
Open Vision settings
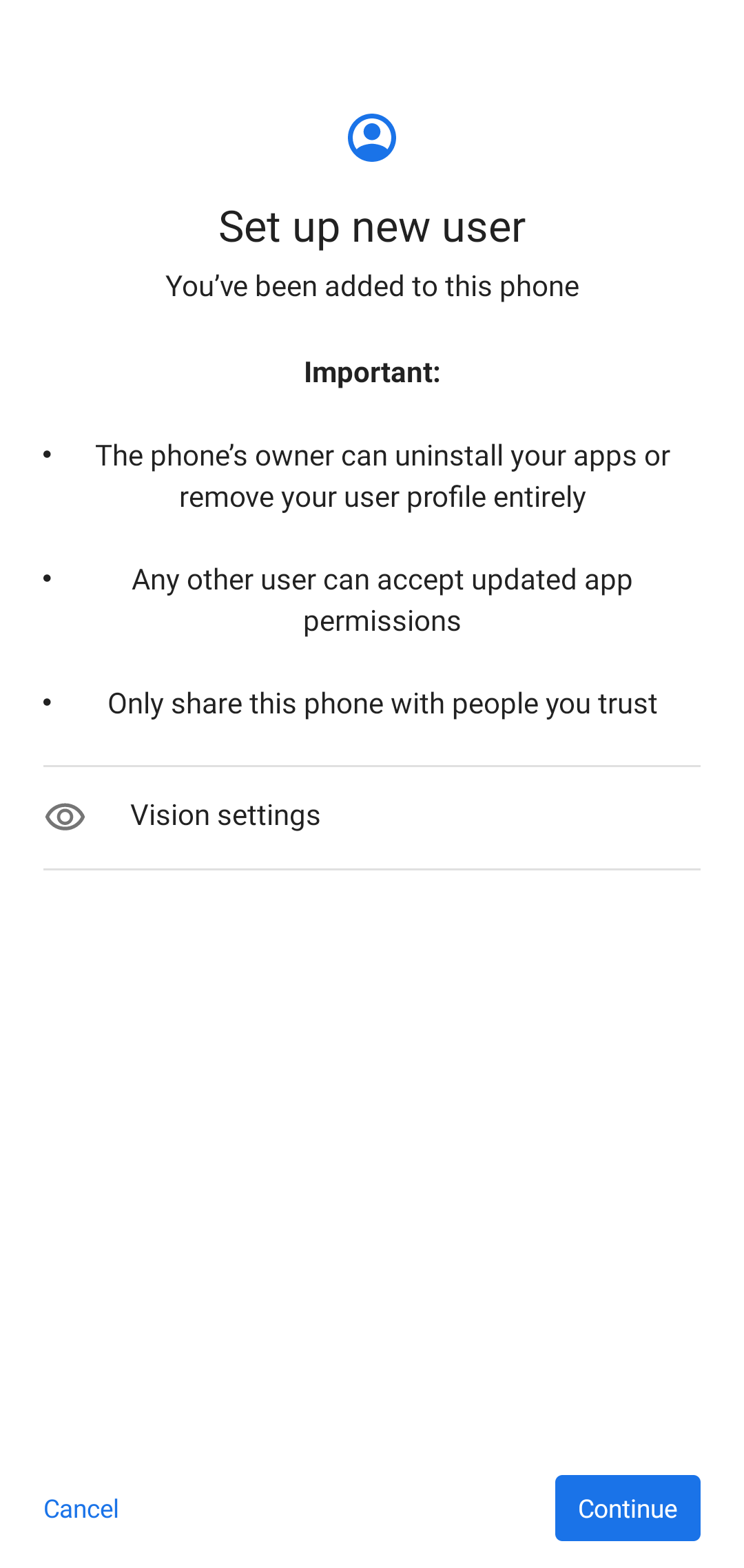coord(372,817)
